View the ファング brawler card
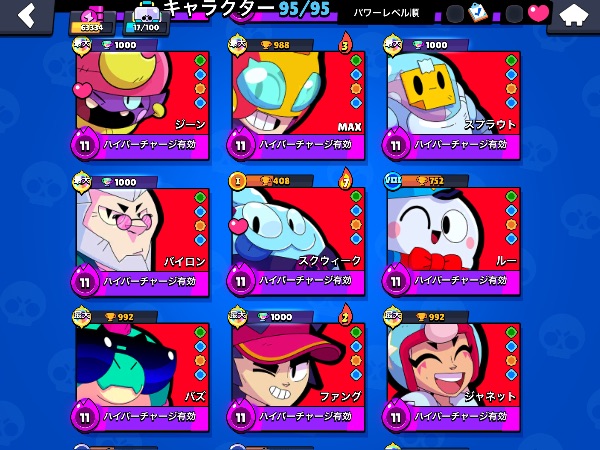 click(296, 371)
